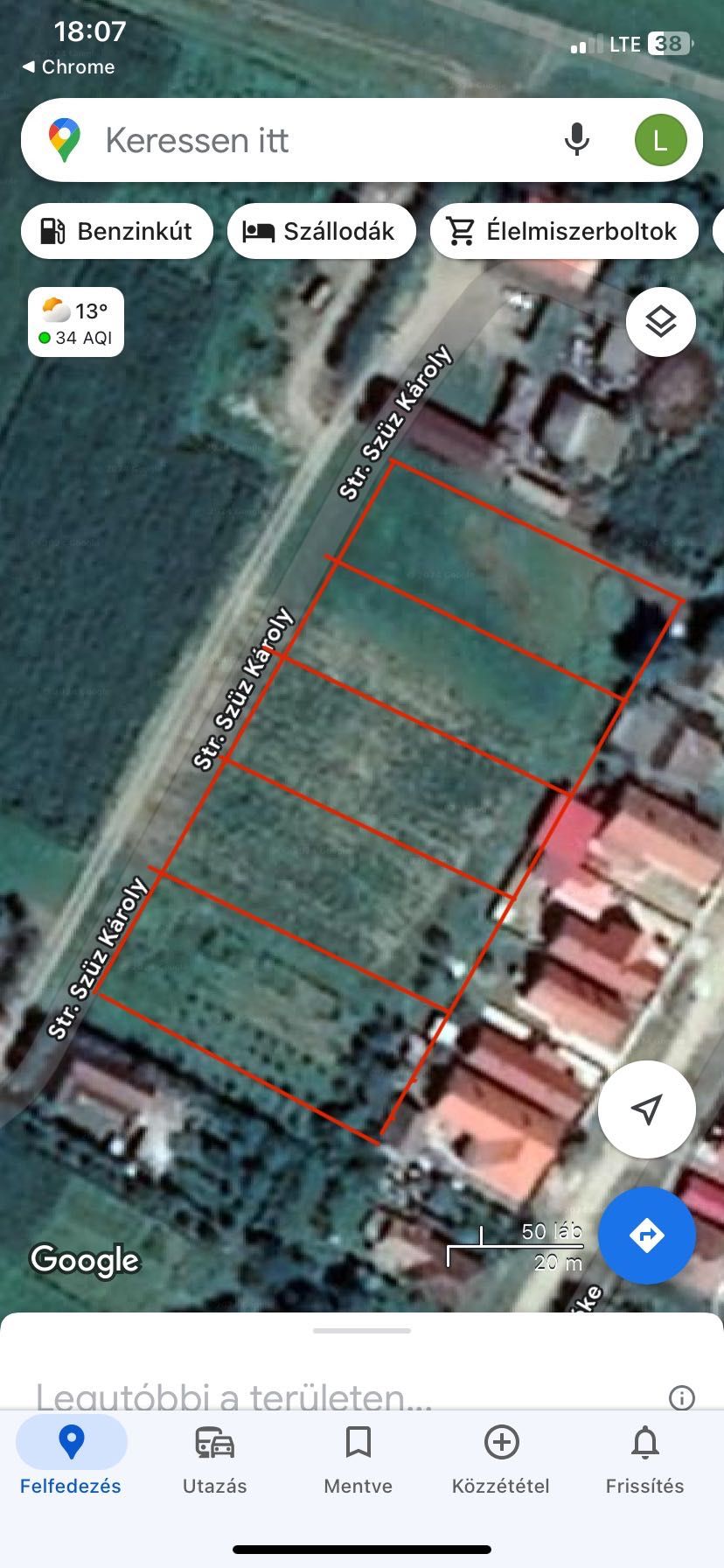
Task: Open the blue directions button
Action: coord(646,1235)
